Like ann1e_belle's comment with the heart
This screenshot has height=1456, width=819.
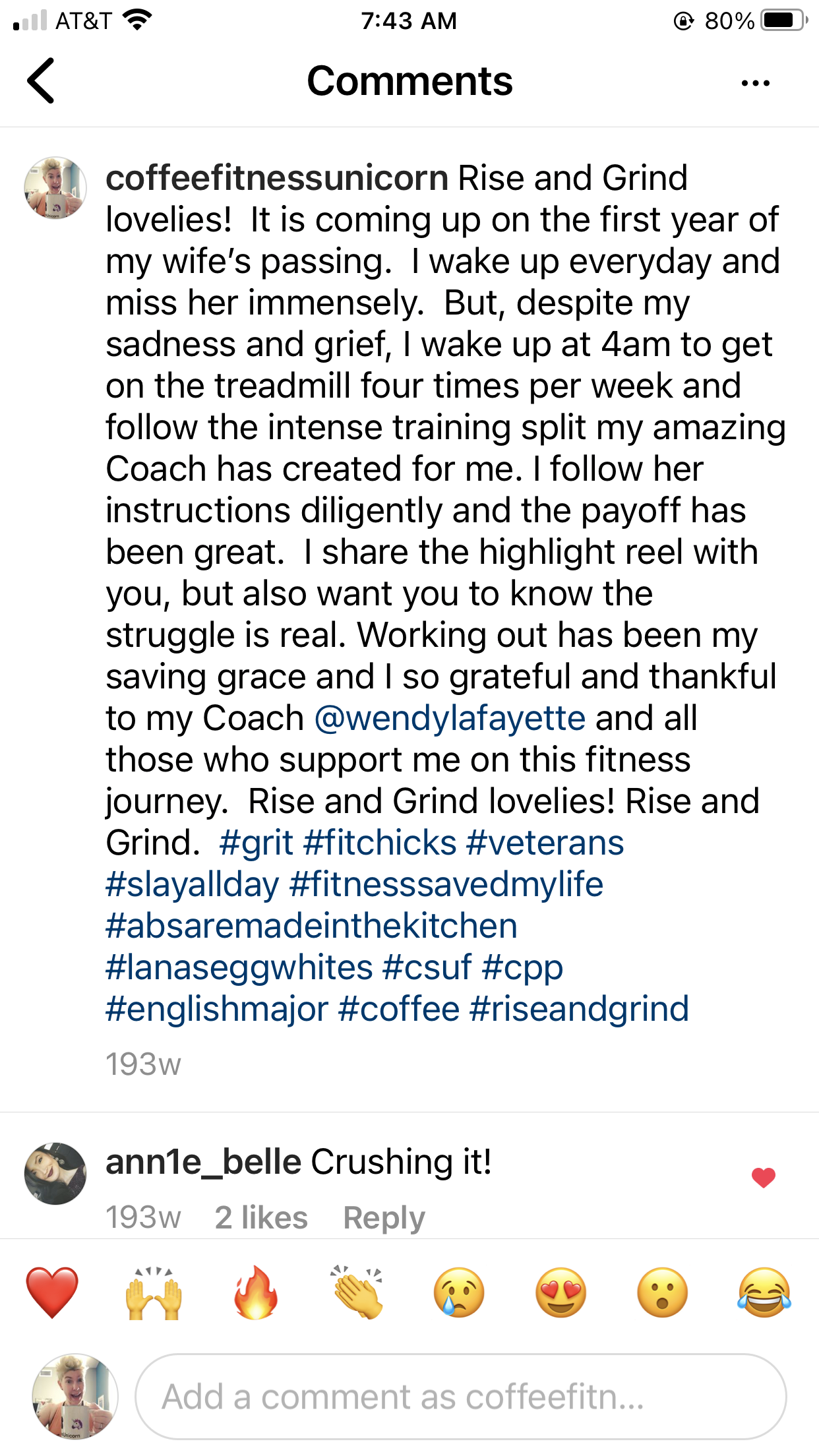(x=763, y=1178)
